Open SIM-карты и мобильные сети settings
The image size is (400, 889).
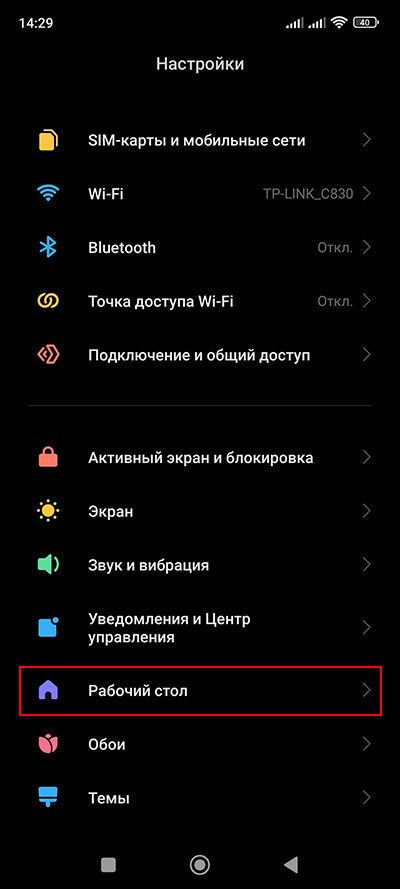click(x=200, y=140)
